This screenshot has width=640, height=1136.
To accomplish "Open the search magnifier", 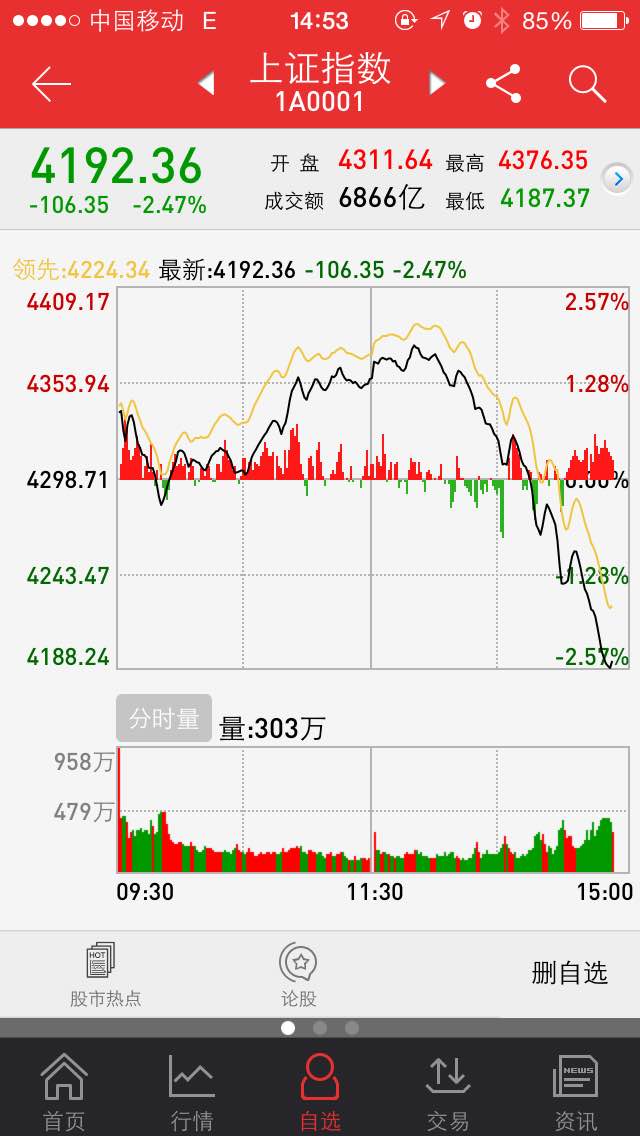I will point(587,85).
